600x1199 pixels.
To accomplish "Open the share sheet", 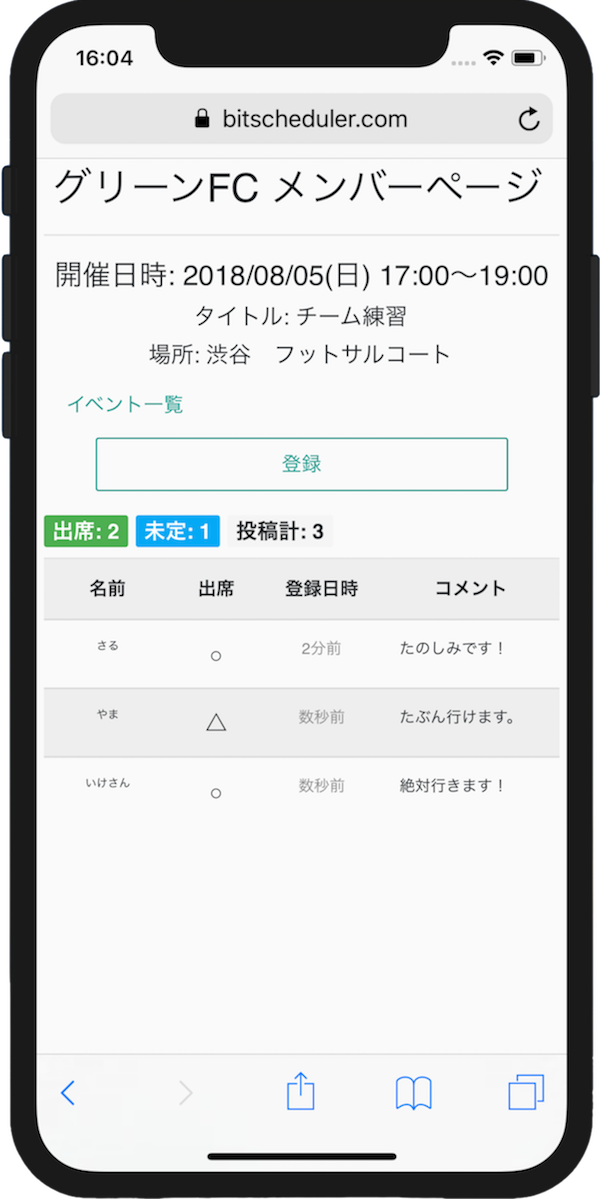I will 300,1091.
